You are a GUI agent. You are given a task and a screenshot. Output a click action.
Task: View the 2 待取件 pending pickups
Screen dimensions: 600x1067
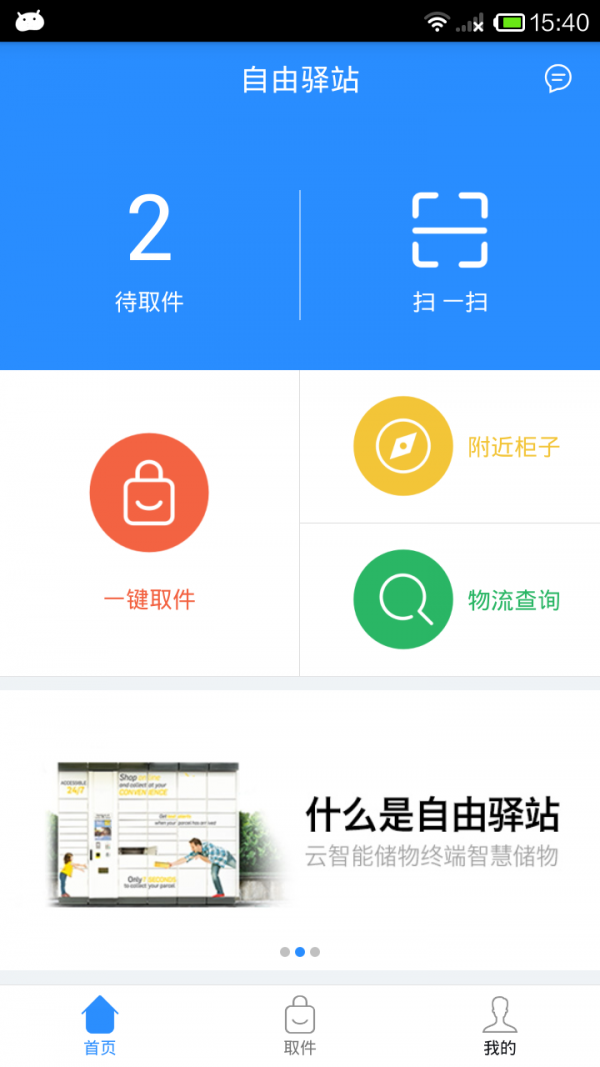150,254
